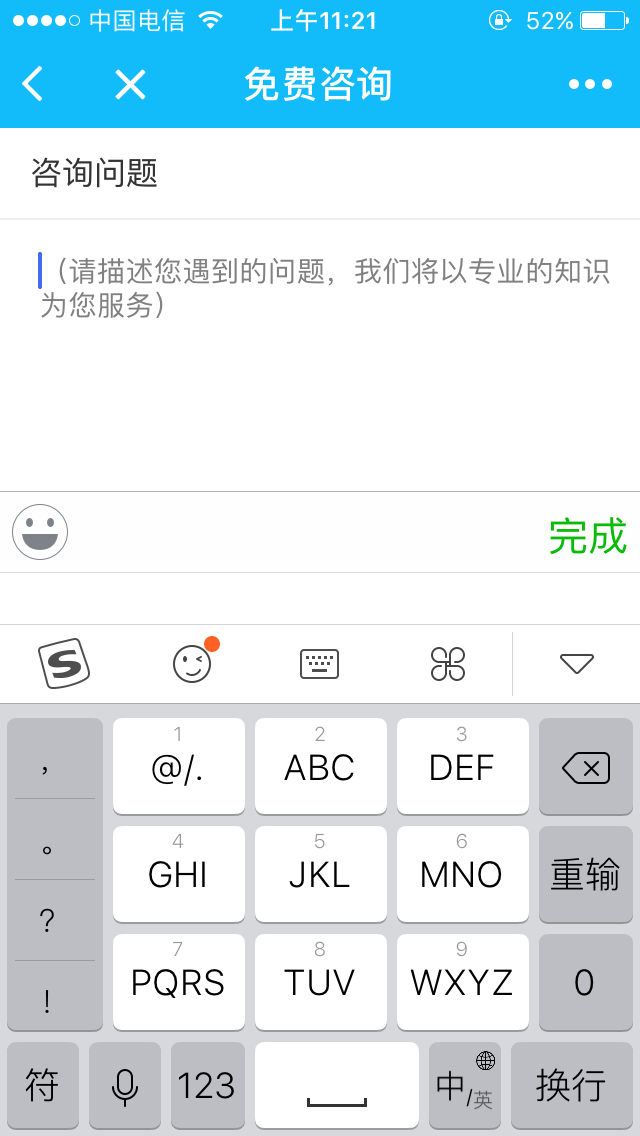Image resolution: width=640 pixels, height=1136 pixels.
Task: Open Sogou keyboard settings logo
Action: tap(64, 663)
